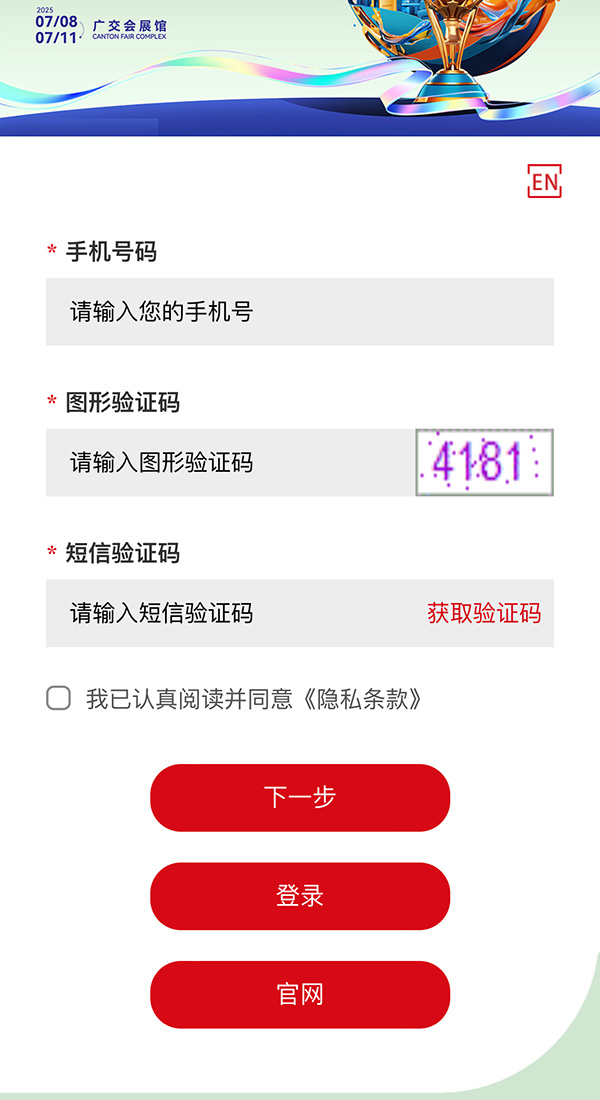
Task: Refresh the captcha image showing 4181
Action: click(484, 462)
